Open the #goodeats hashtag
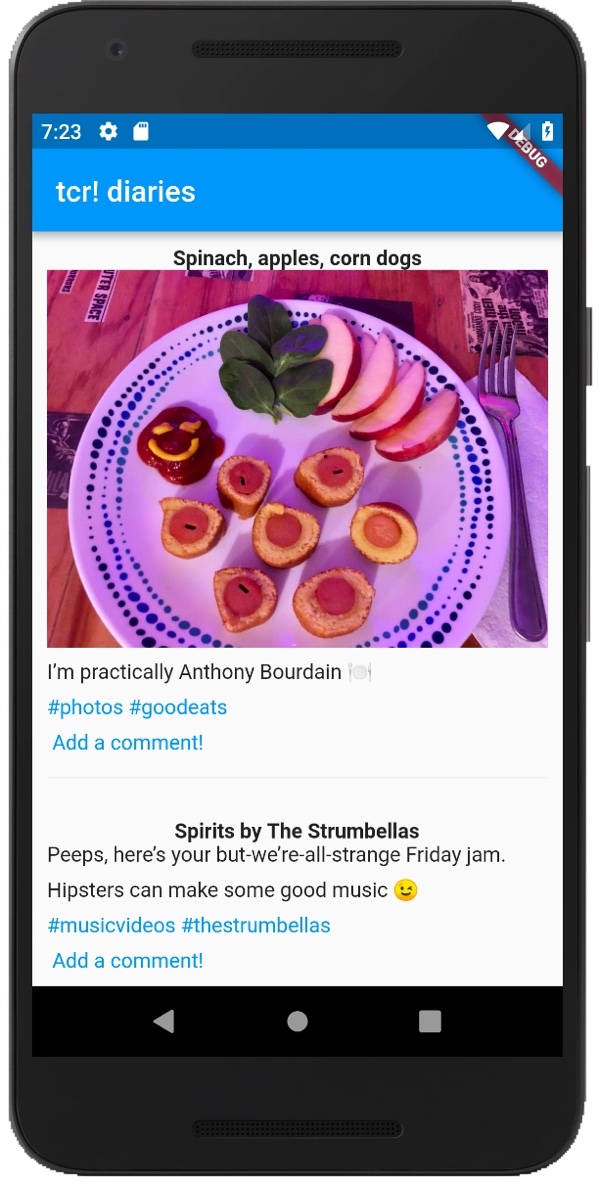 click(x=178, y=707)
